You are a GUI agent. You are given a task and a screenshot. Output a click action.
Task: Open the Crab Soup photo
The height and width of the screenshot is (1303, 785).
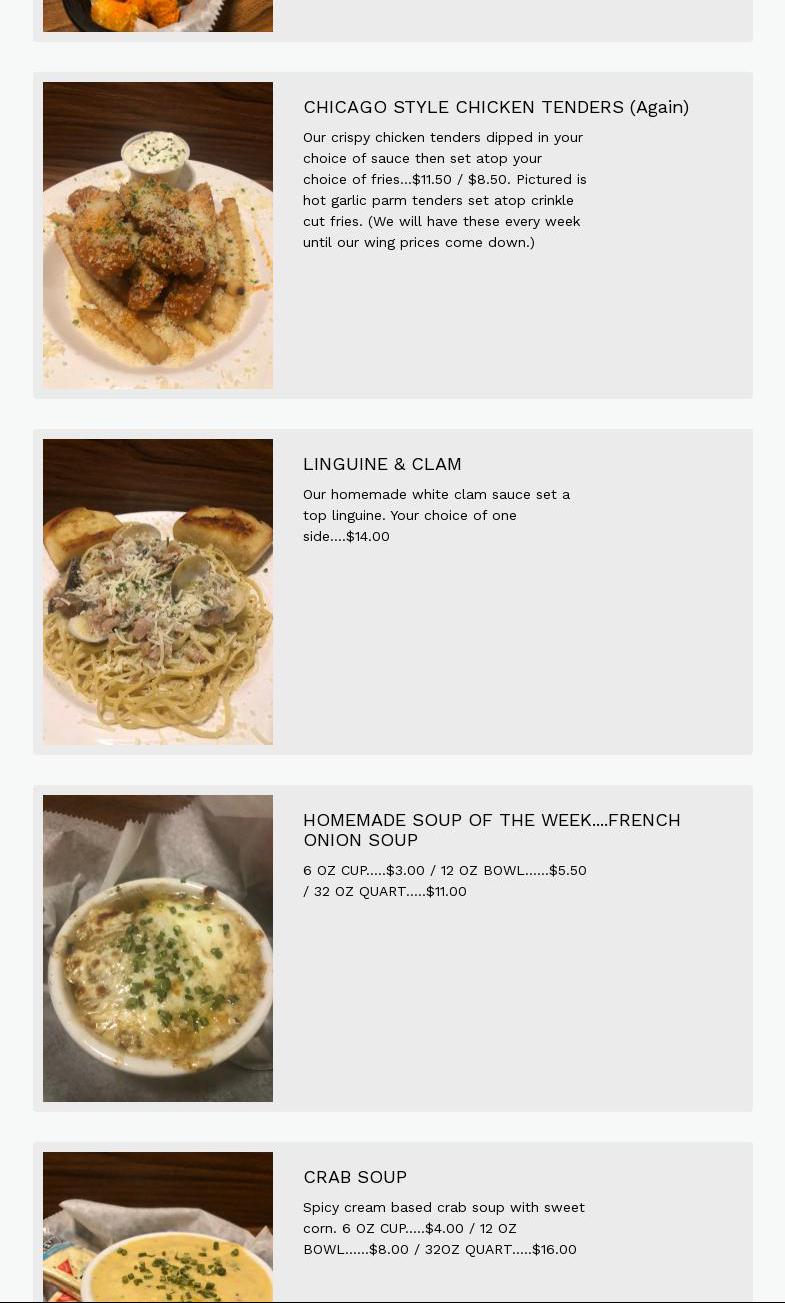158,1226
